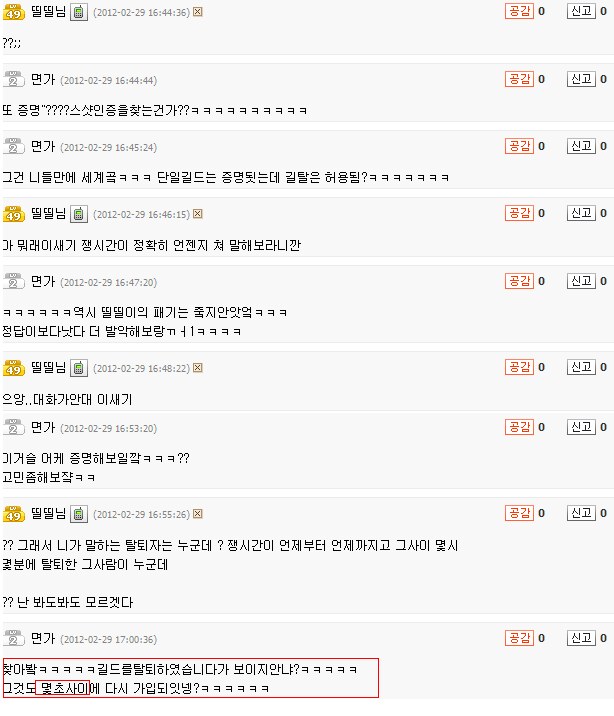The image size is (614, 716).
Task: Report 면가's 16:47:20 comment with 신고
Action: click(x=580, y=281)
